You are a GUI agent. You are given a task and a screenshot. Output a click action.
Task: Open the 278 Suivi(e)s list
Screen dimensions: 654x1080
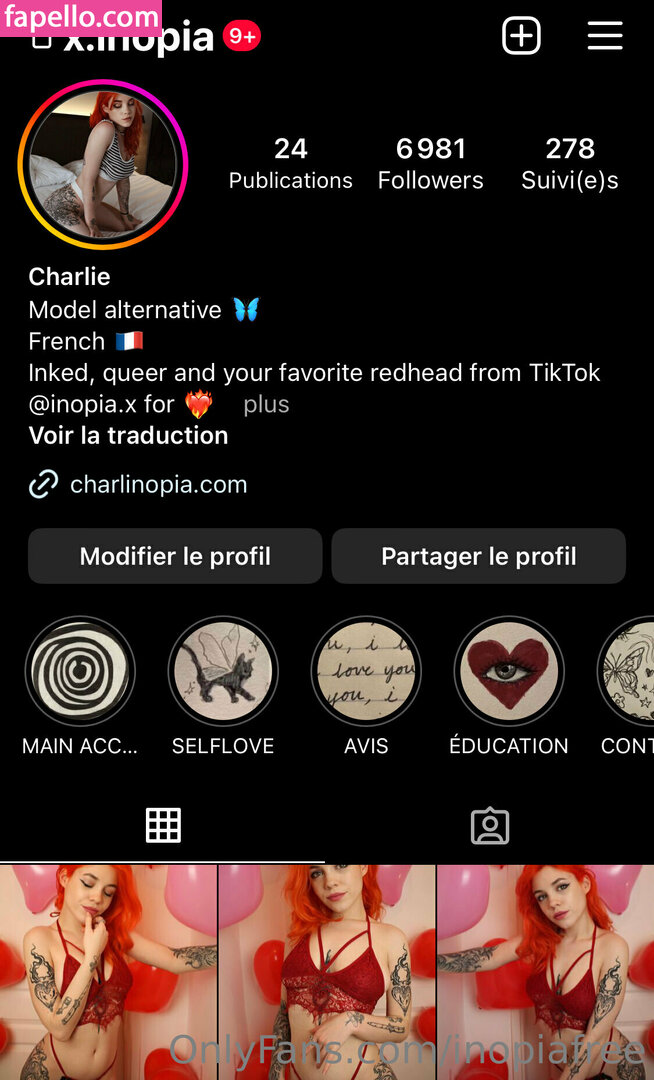point(569,164)
